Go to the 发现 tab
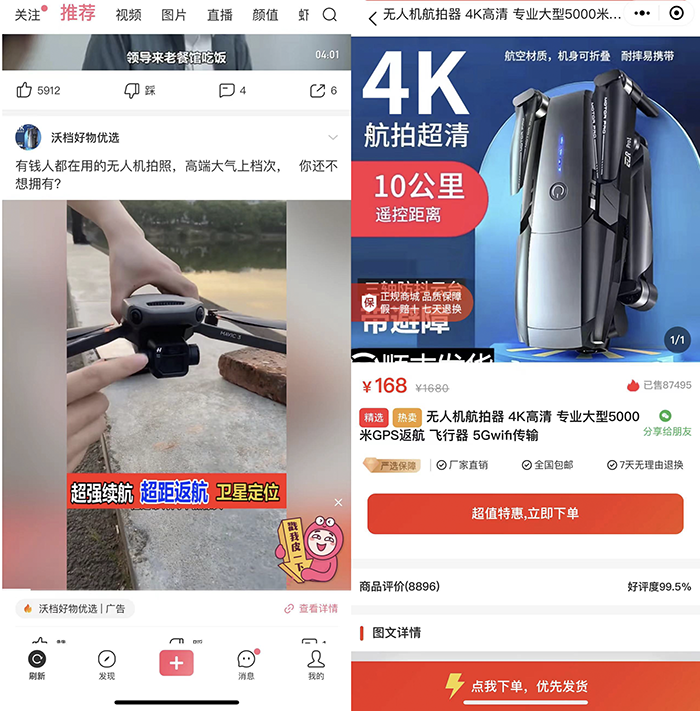The width and height of the screenshot is (700, 711). pyautogui.click(x=107, y=664)
